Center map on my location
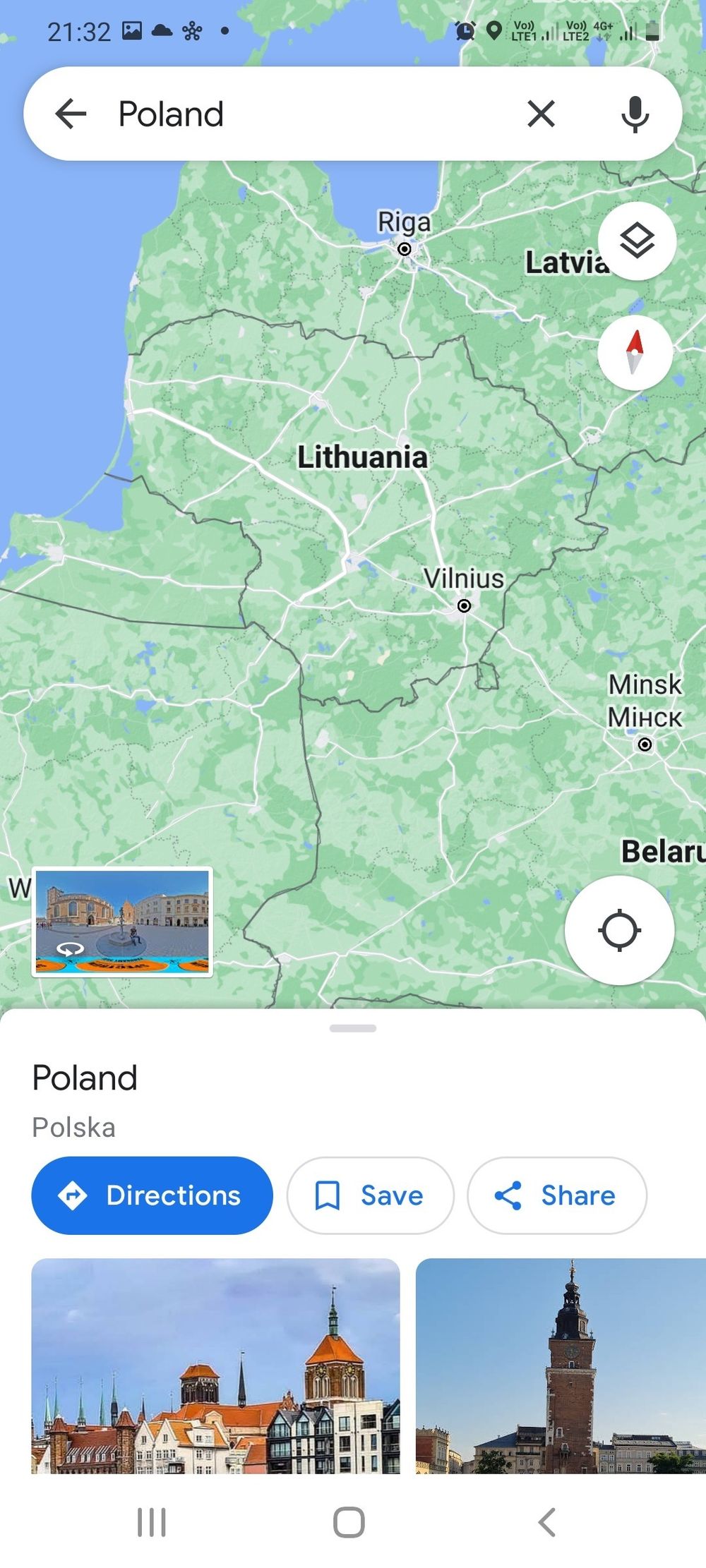 point(619,930)
